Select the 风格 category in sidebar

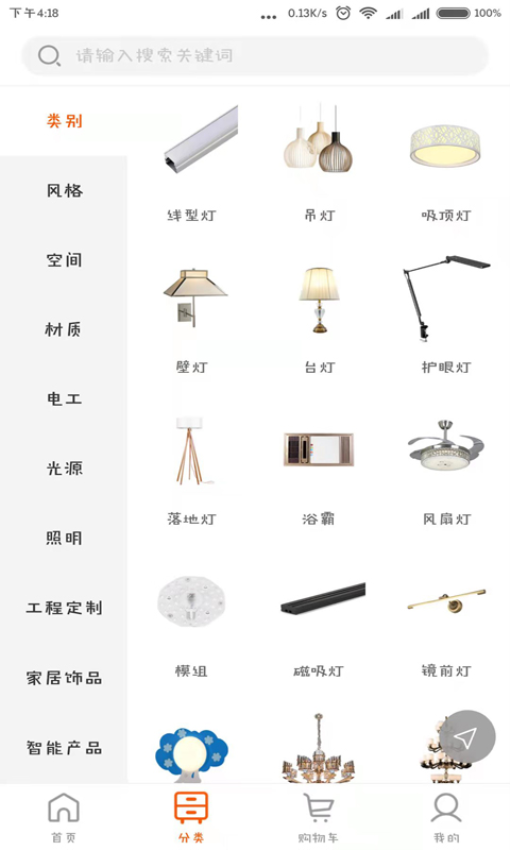pyautogui.click(x=64, y=191)
